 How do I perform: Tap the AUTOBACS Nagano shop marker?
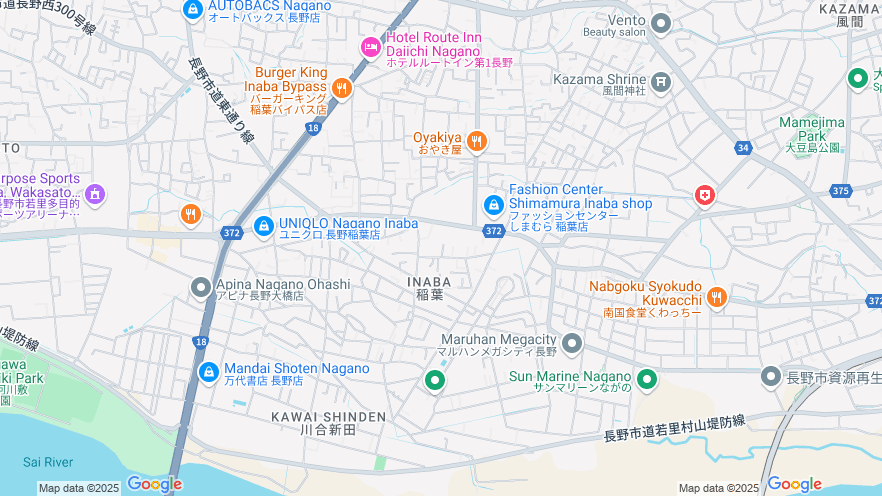(x=192, y=9)
